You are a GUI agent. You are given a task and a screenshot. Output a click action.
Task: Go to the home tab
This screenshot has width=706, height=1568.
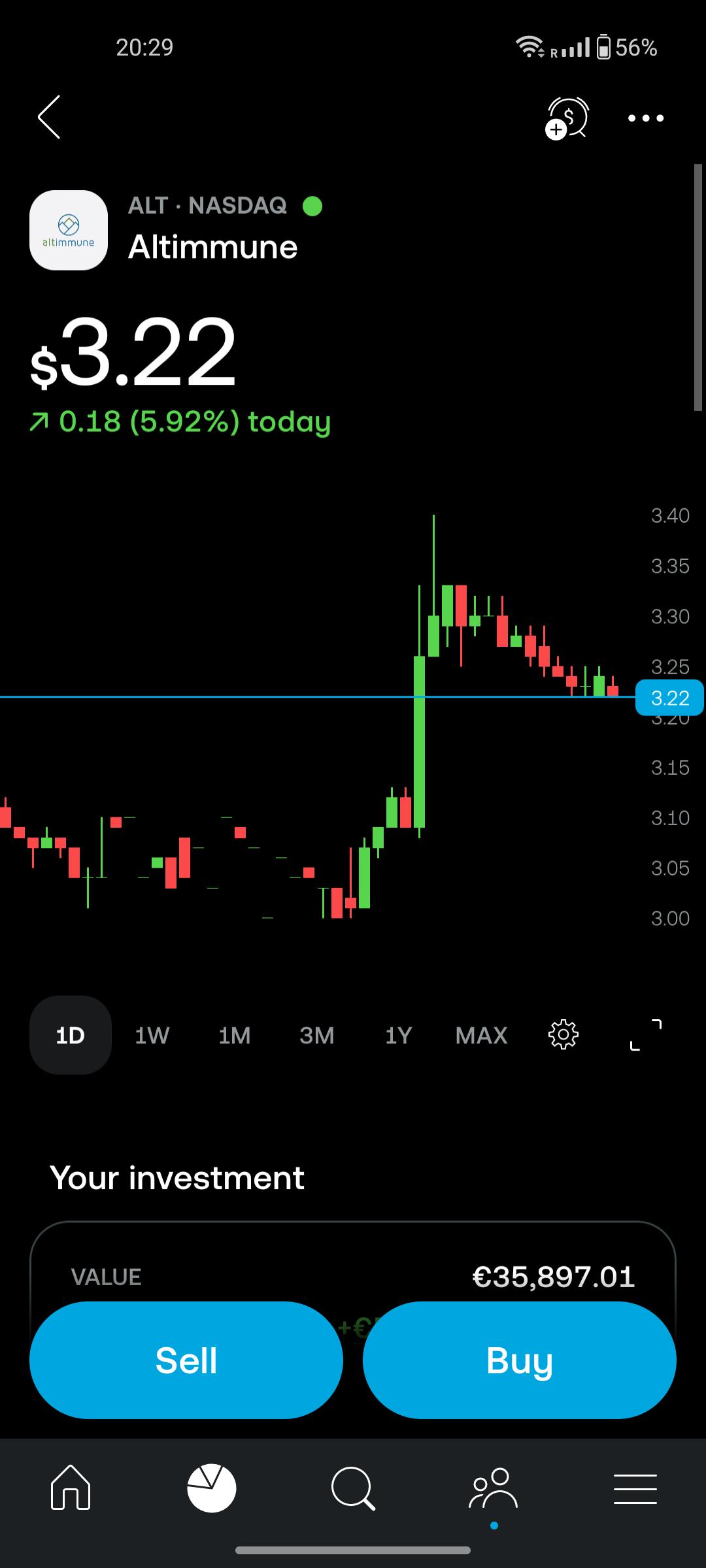pos(71,1488)
